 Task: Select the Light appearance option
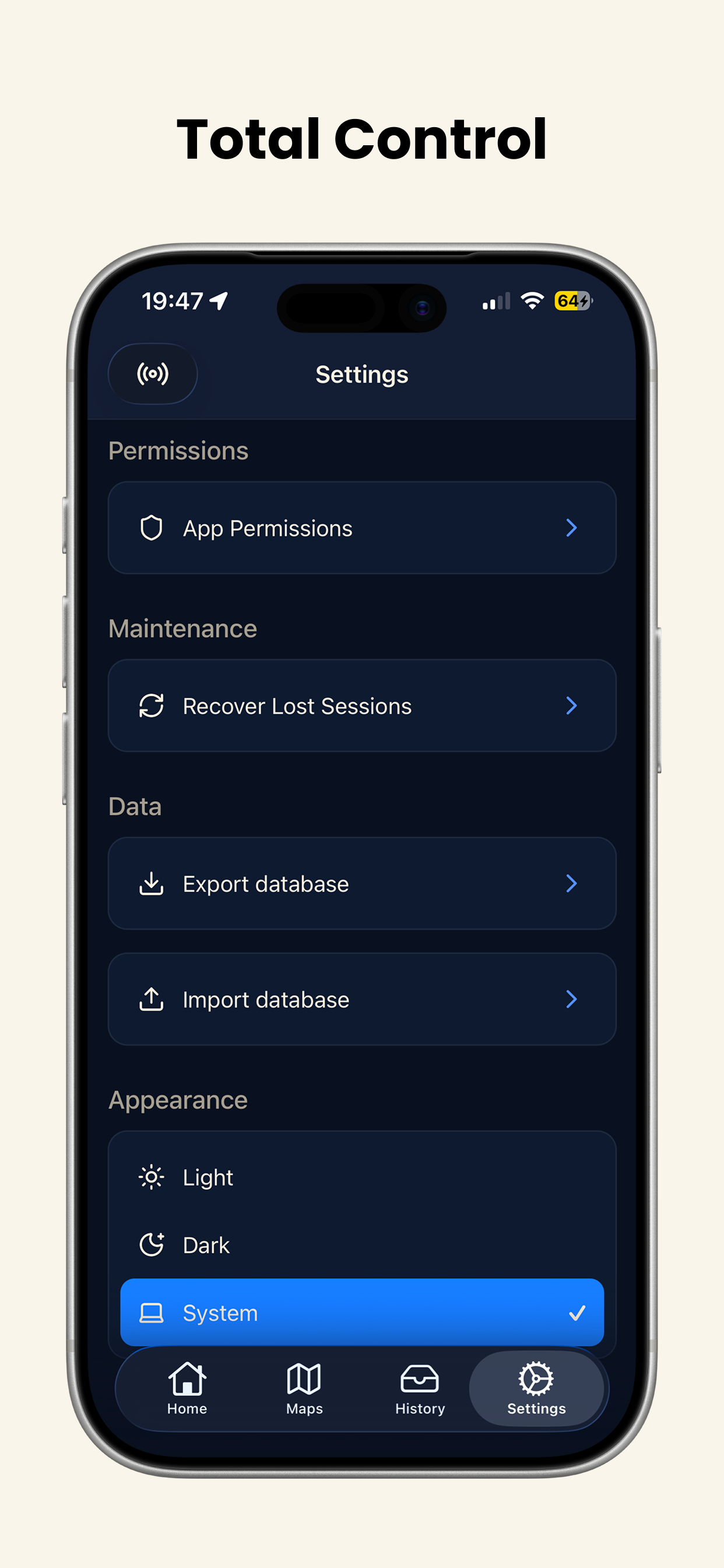coord(361,1177)
